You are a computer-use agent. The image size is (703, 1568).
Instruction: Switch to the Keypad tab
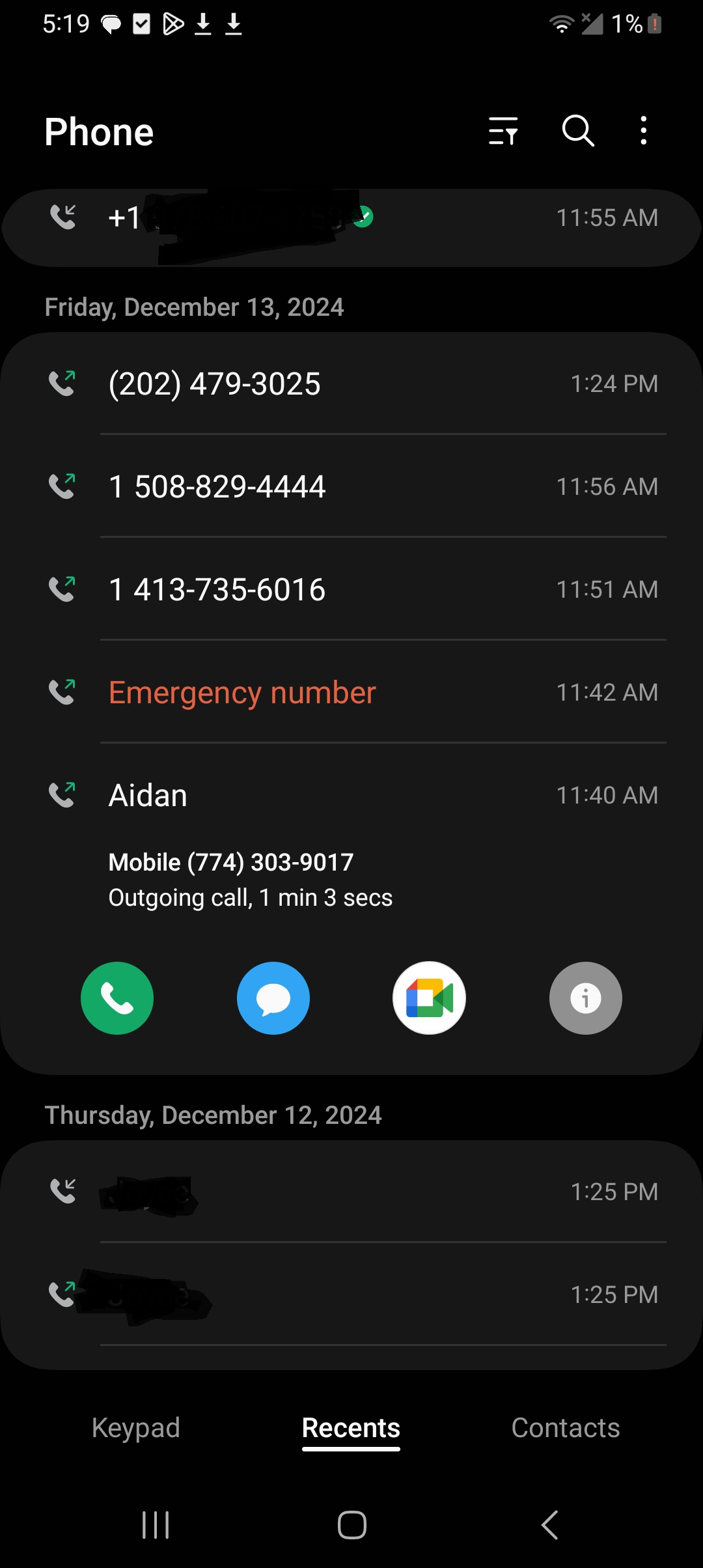click(136, 1427)
